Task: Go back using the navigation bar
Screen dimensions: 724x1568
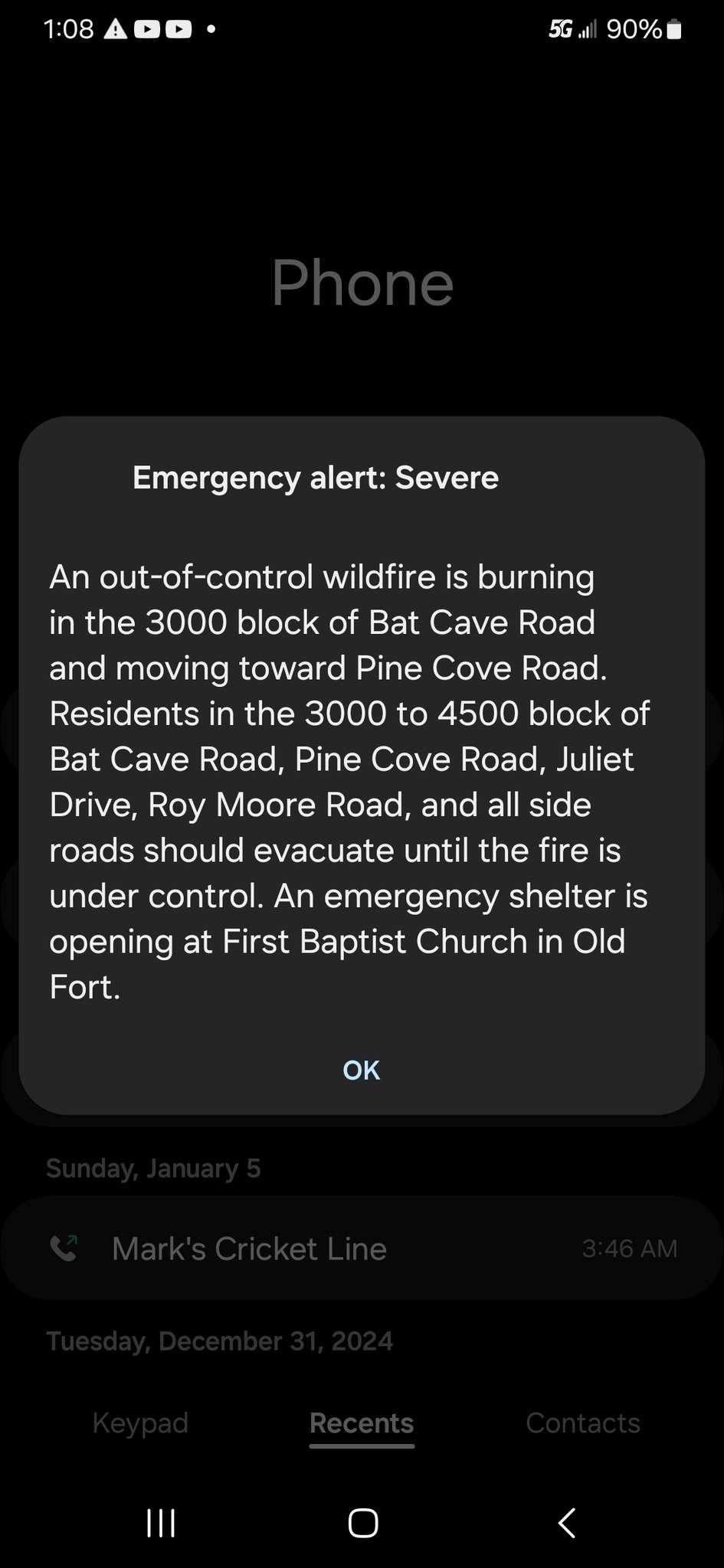Action: pos(566,1523)
